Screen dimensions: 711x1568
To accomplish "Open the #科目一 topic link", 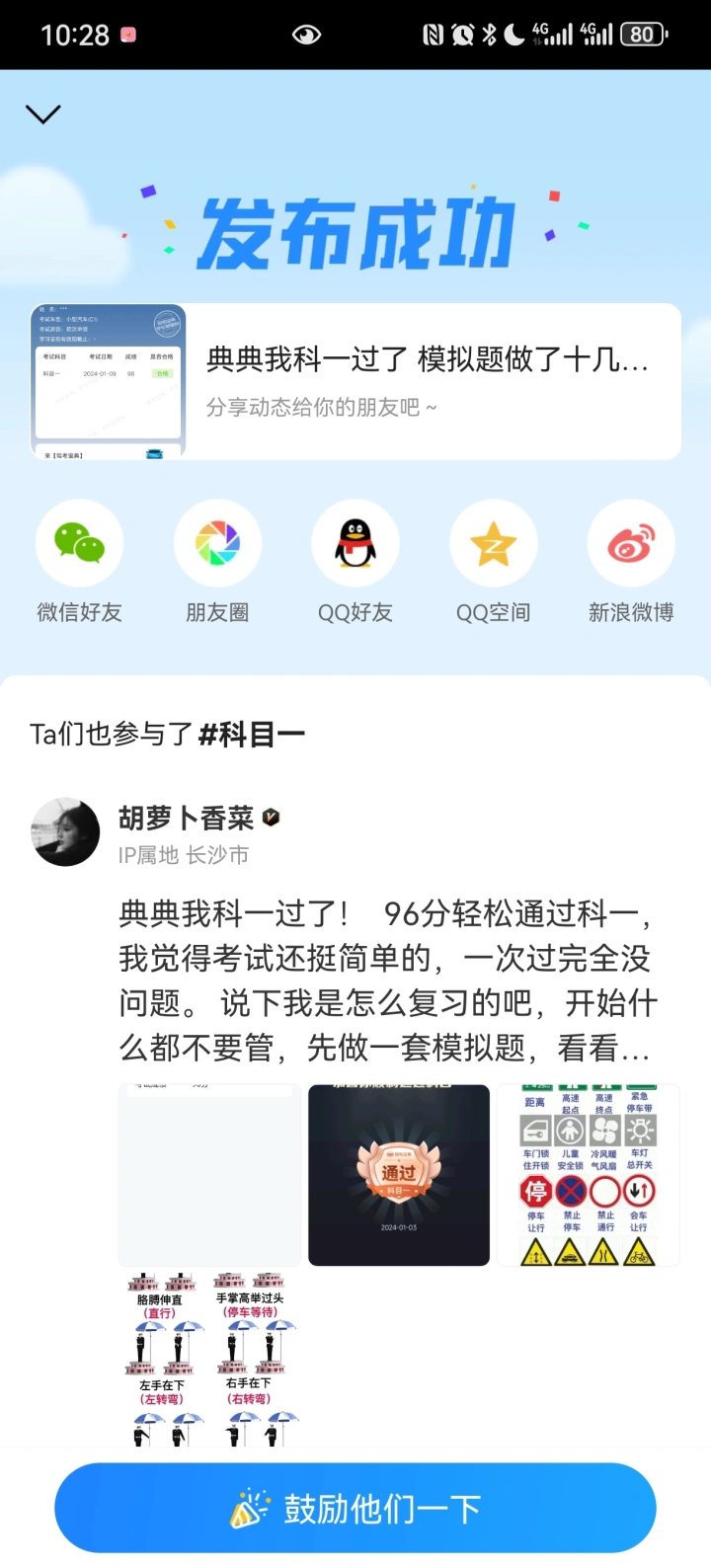I will click(252, 734).
